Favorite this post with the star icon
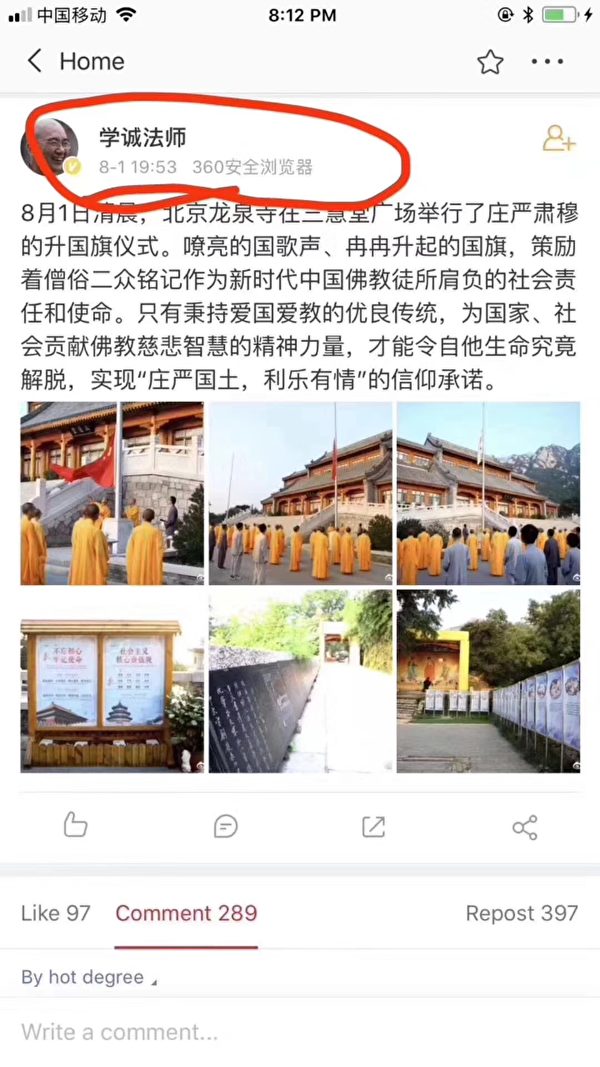Screen dimensions: 600x1067 tap(490, 62)
